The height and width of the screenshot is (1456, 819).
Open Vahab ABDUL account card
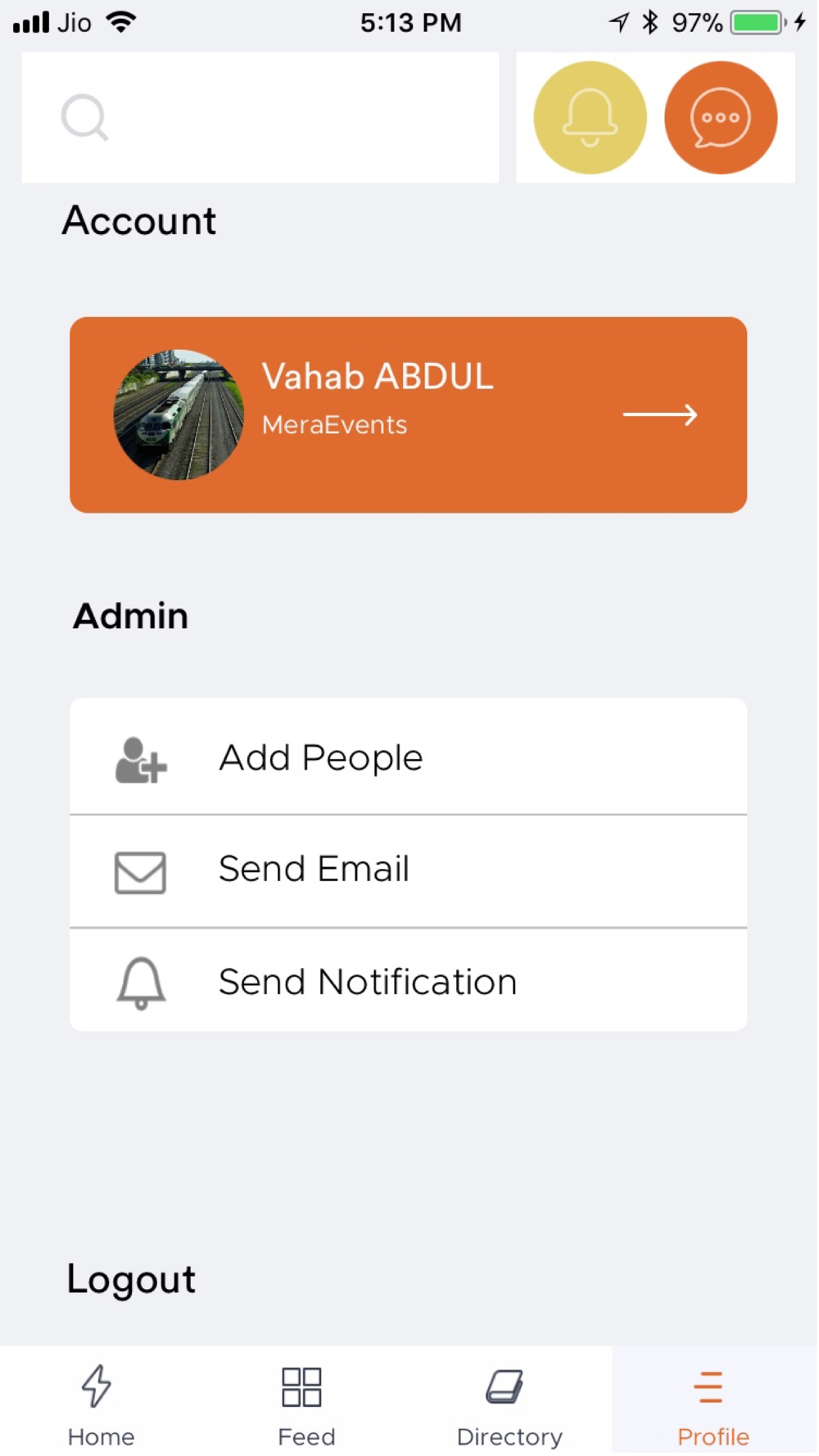pos(408,414)
